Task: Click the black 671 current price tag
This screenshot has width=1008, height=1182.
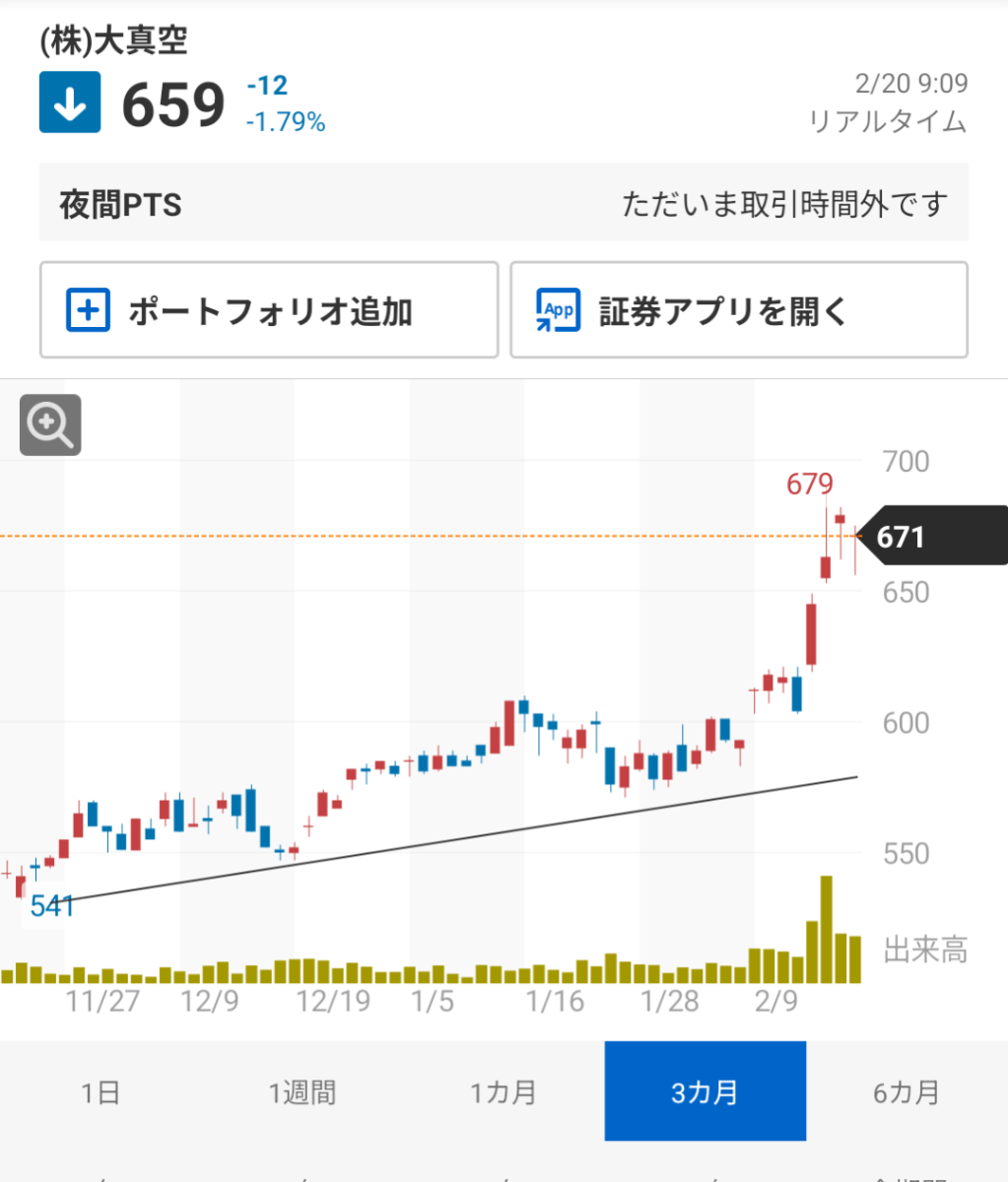Action: click(927, 535)
